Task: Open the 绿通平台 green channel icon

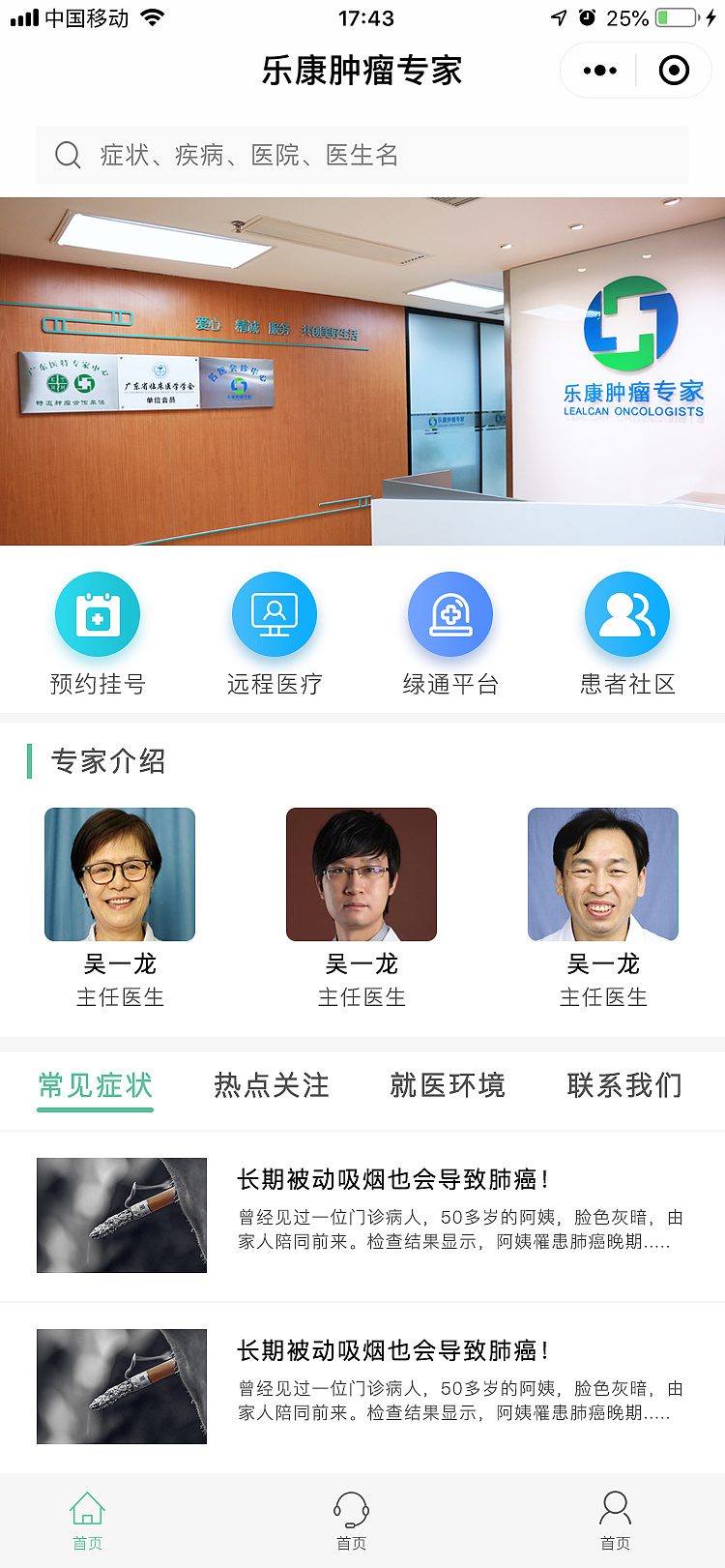Action: (450, 613)
